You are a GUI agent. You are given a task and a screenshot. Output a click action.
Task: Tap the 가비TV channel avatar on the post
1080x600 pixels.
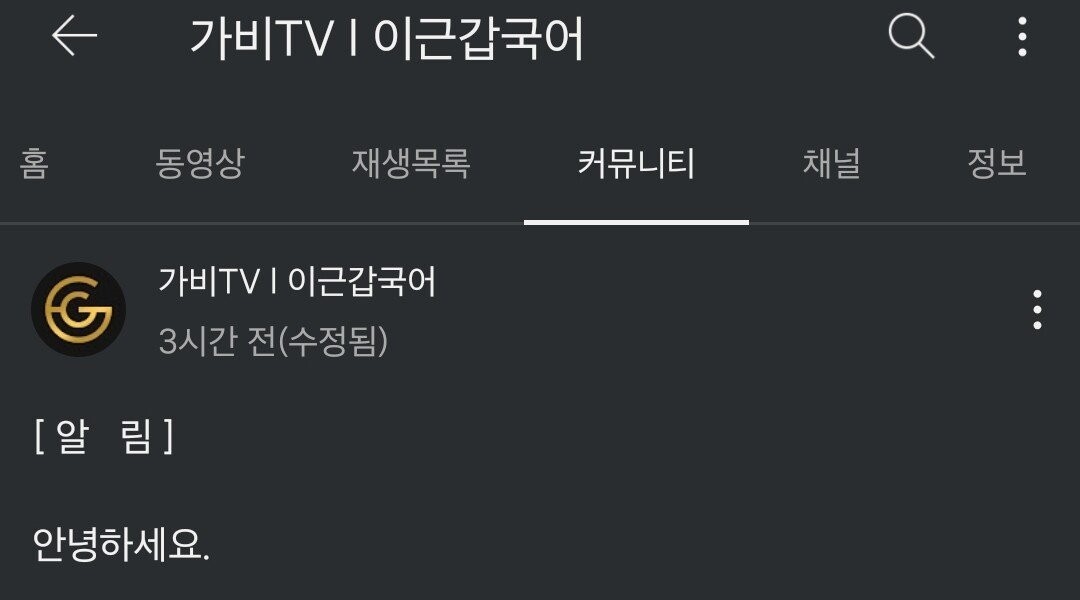click(x=78, y=309)
